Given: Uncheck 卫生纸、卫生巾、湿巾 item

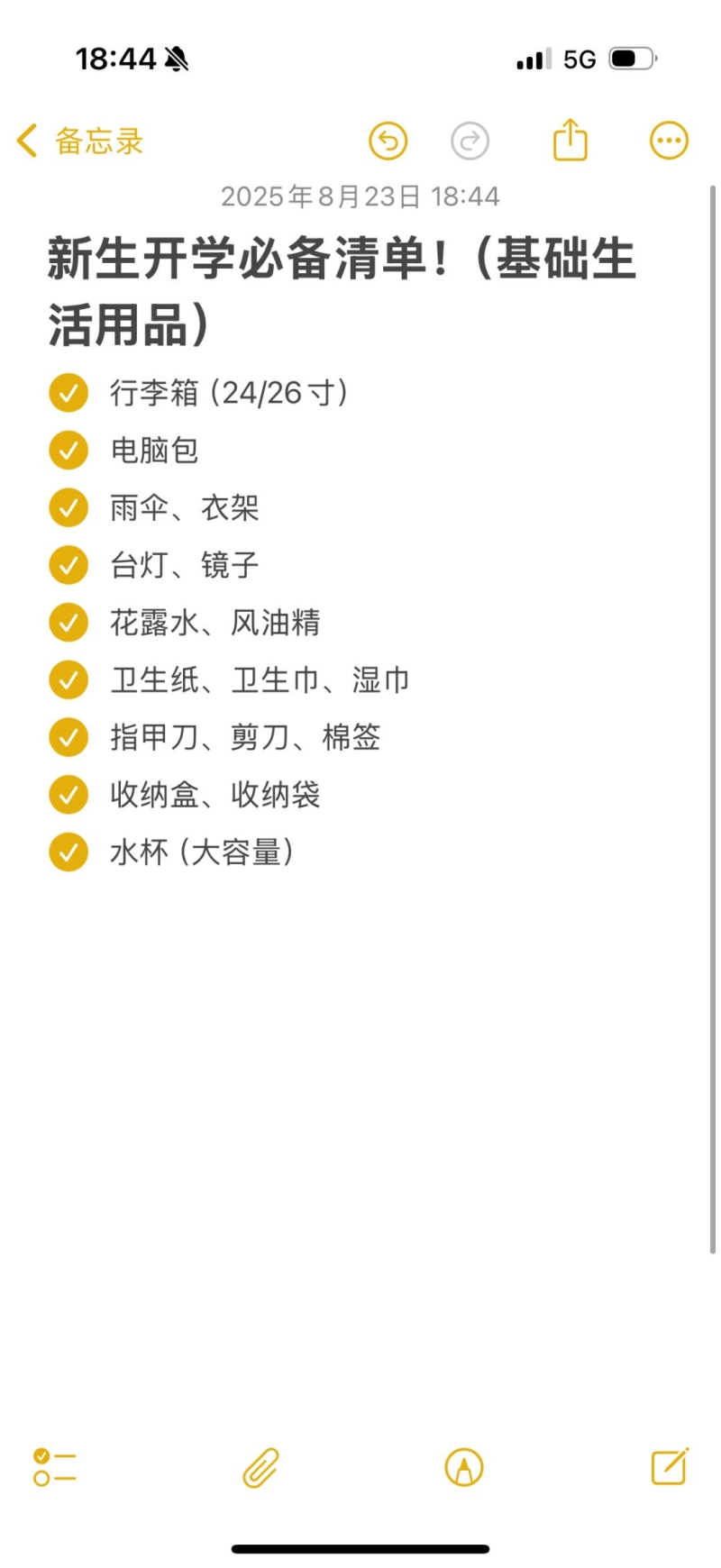Looking at the screenshot, I should (68, 680).
